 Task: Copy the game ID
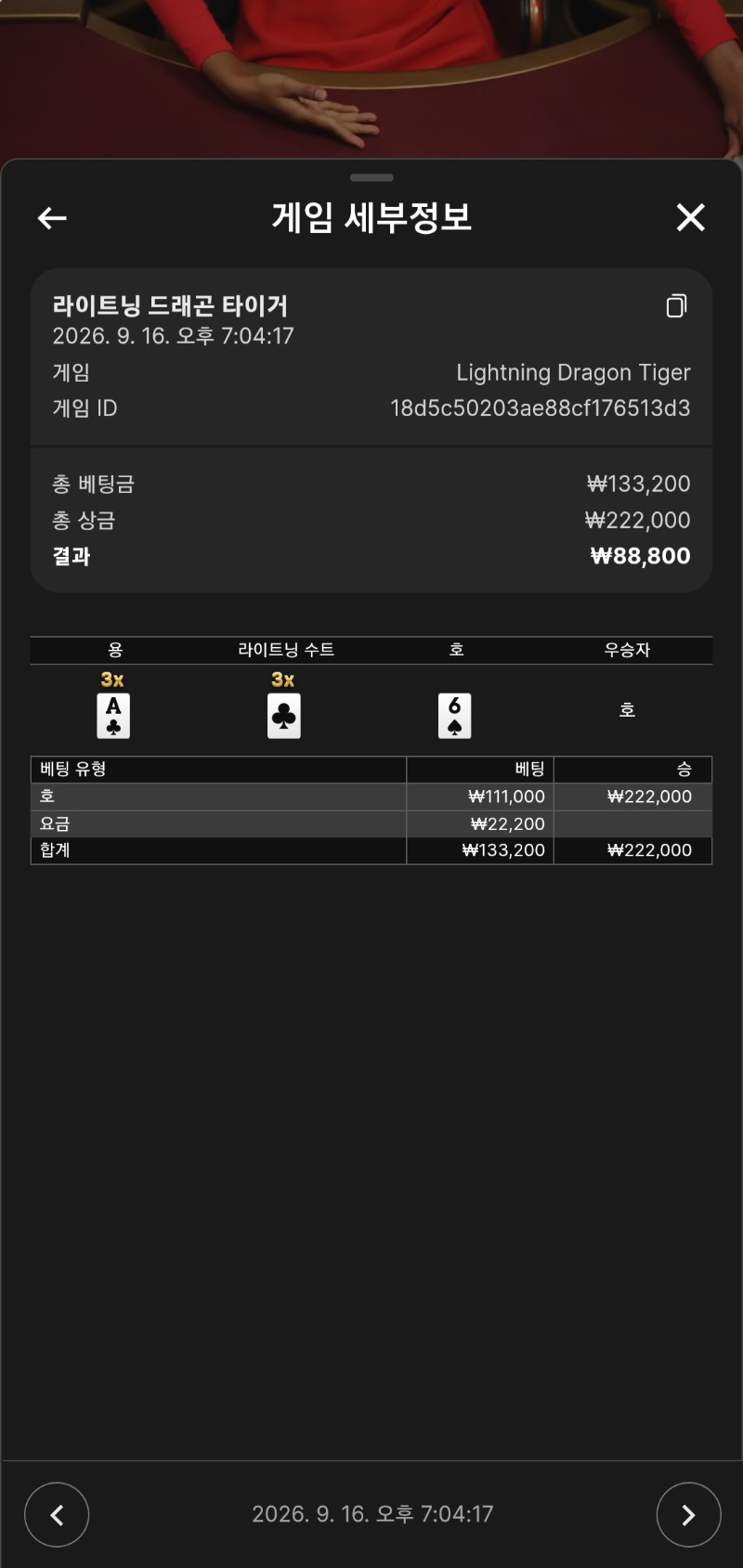pyautogui.click(x=677, y=305)
